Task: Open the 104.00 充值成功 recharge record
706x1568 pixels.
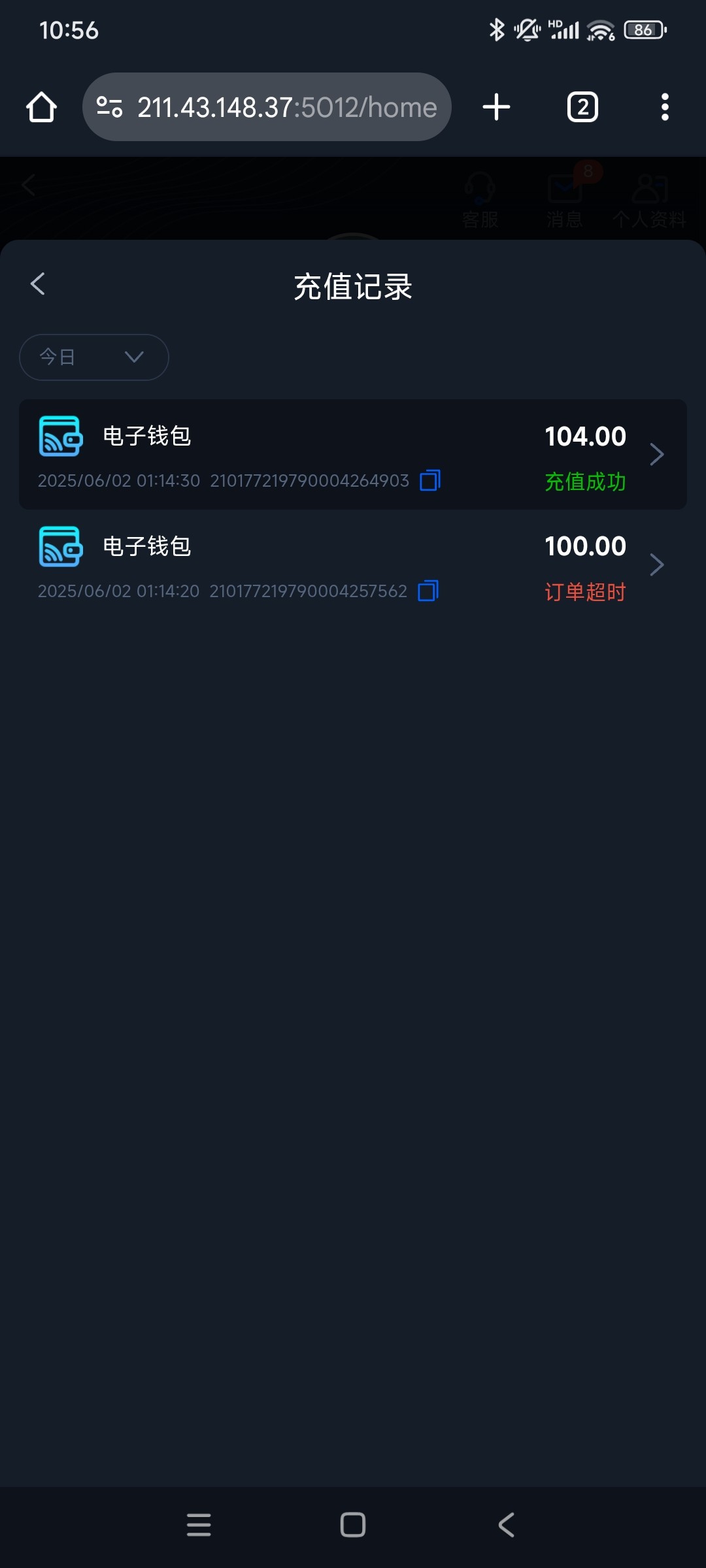Action: [x=656, y=455]
